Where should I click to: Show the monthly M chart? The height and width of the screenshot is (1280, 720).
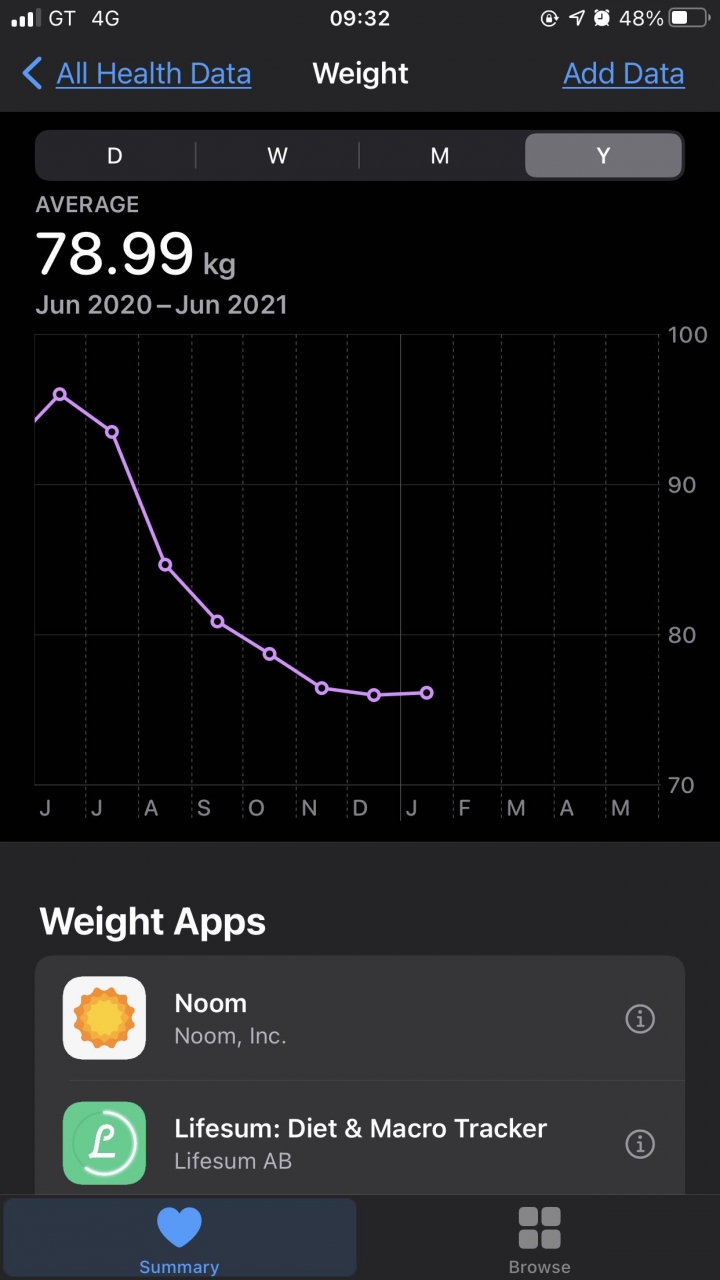[x=440, y=155]
